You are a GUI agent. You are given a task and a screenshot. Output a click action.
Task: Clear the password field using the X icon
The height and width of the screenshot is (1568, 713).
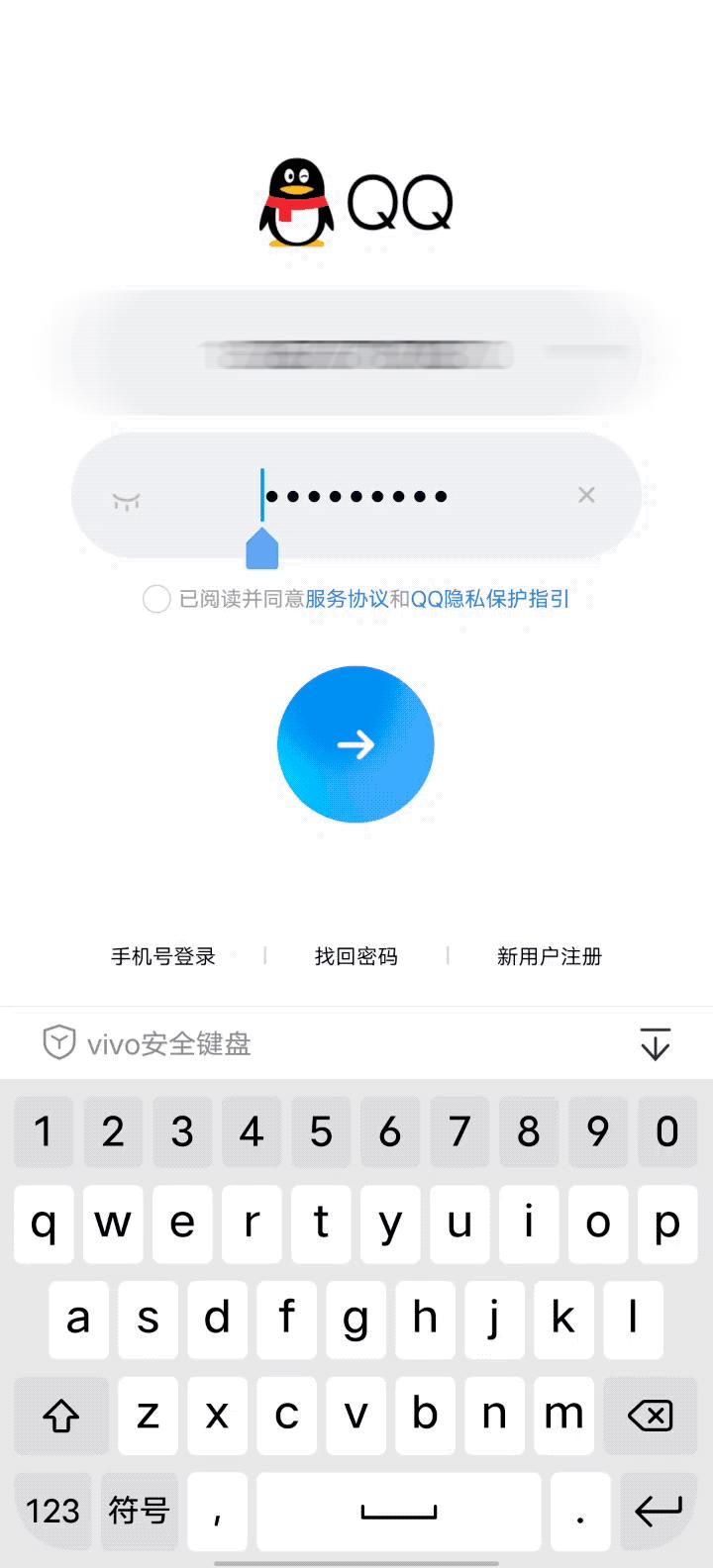point(586,495)
